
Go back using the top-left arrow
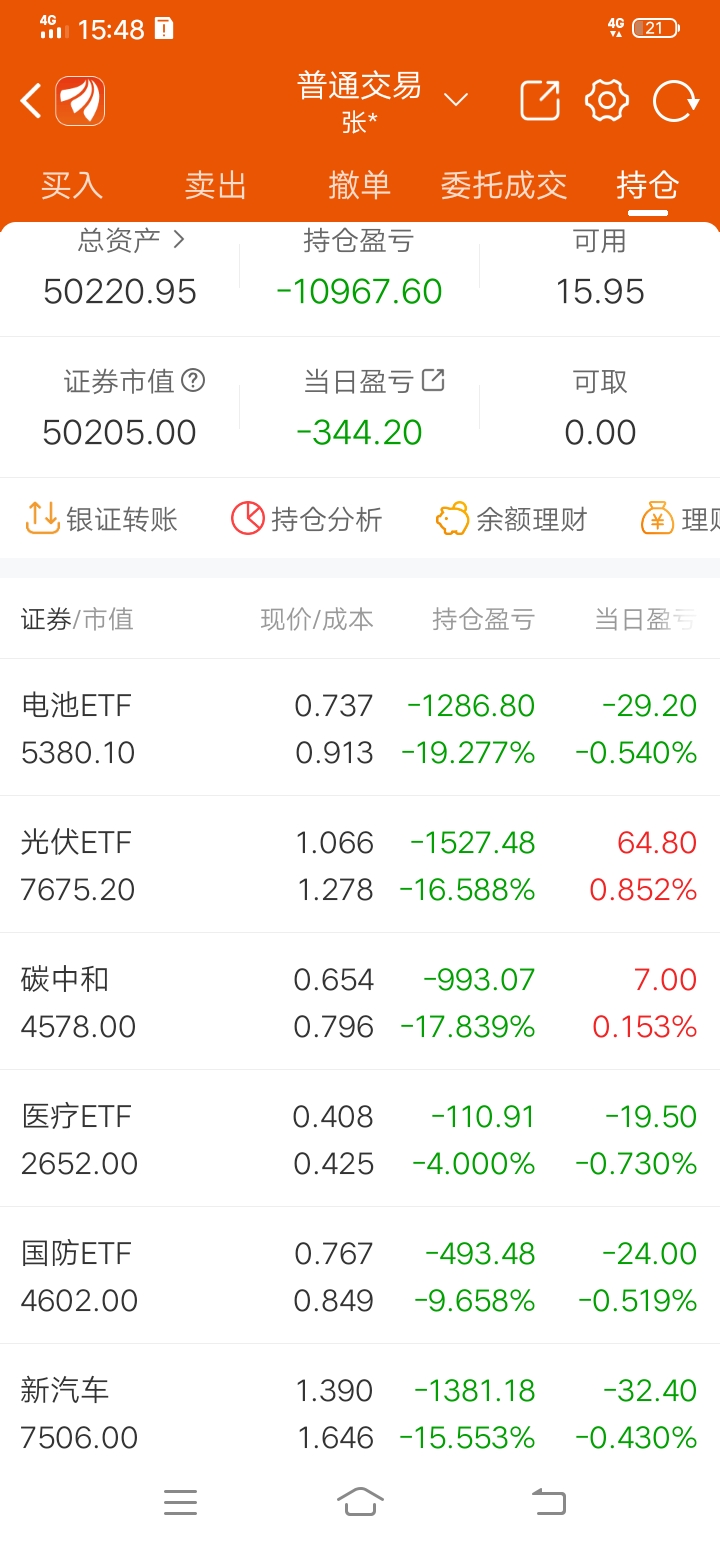[31, 101]
